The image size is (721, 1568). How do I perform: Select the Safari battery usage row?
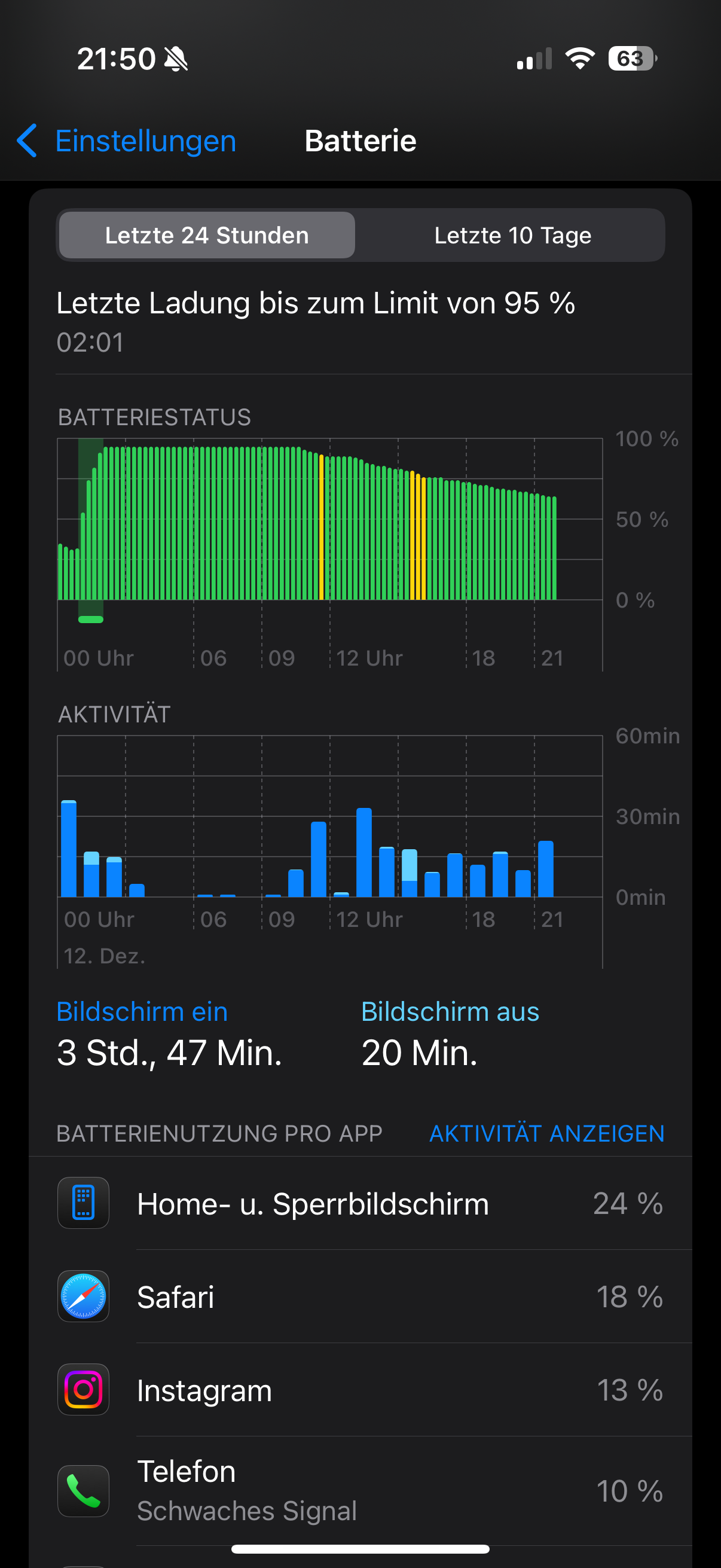[360, 1297]
